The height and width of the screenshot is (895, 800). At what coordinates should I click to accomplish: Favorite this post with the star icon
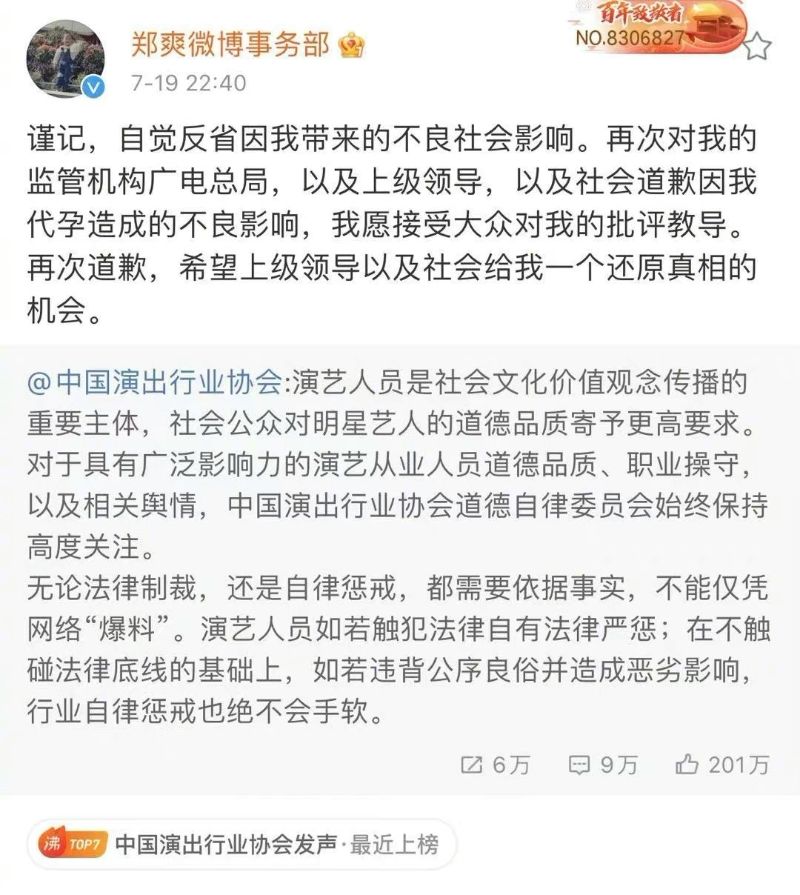tap(758, 47)
